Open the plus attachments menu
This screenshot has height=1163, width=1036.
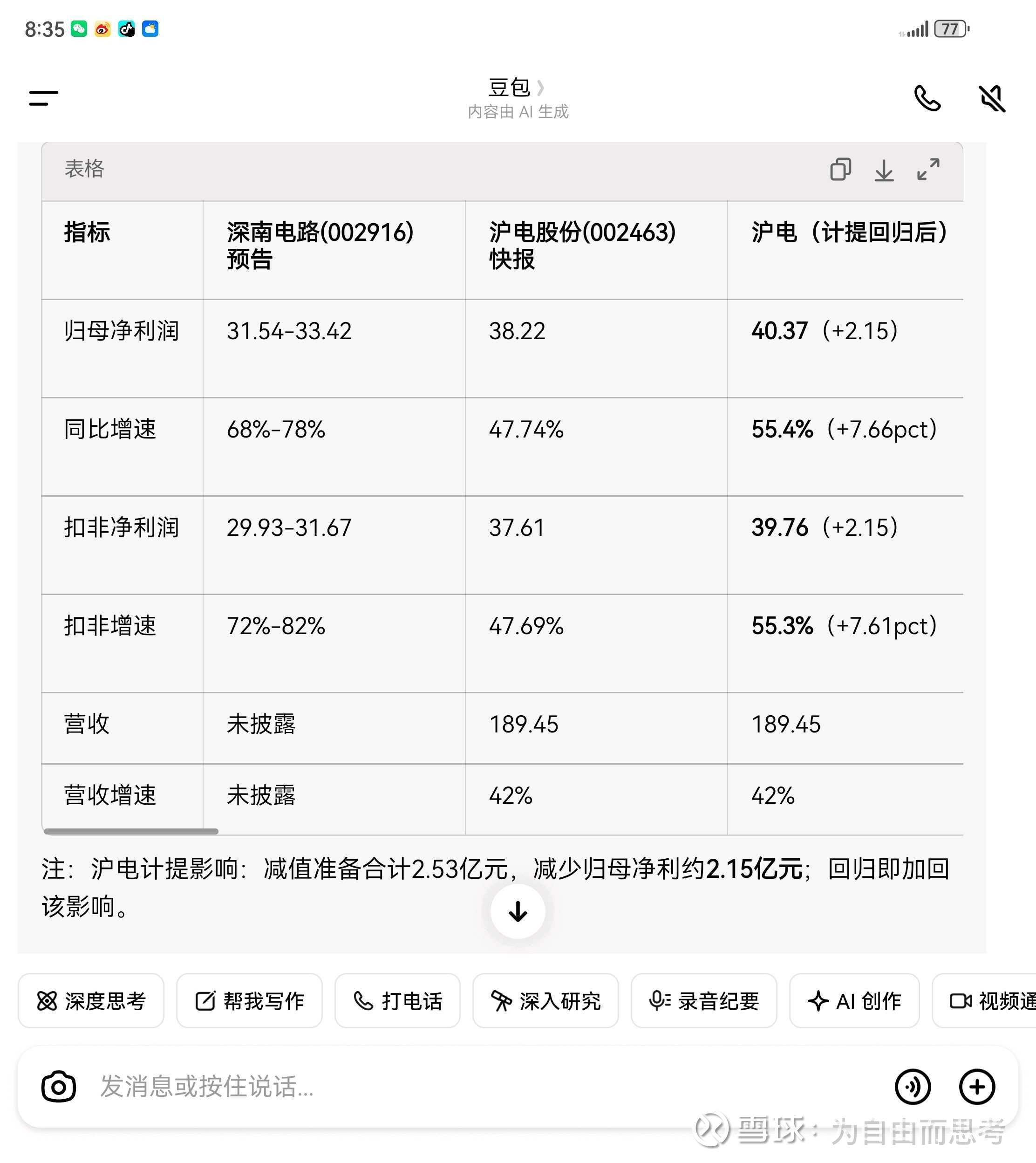[x=977, y=1087]
